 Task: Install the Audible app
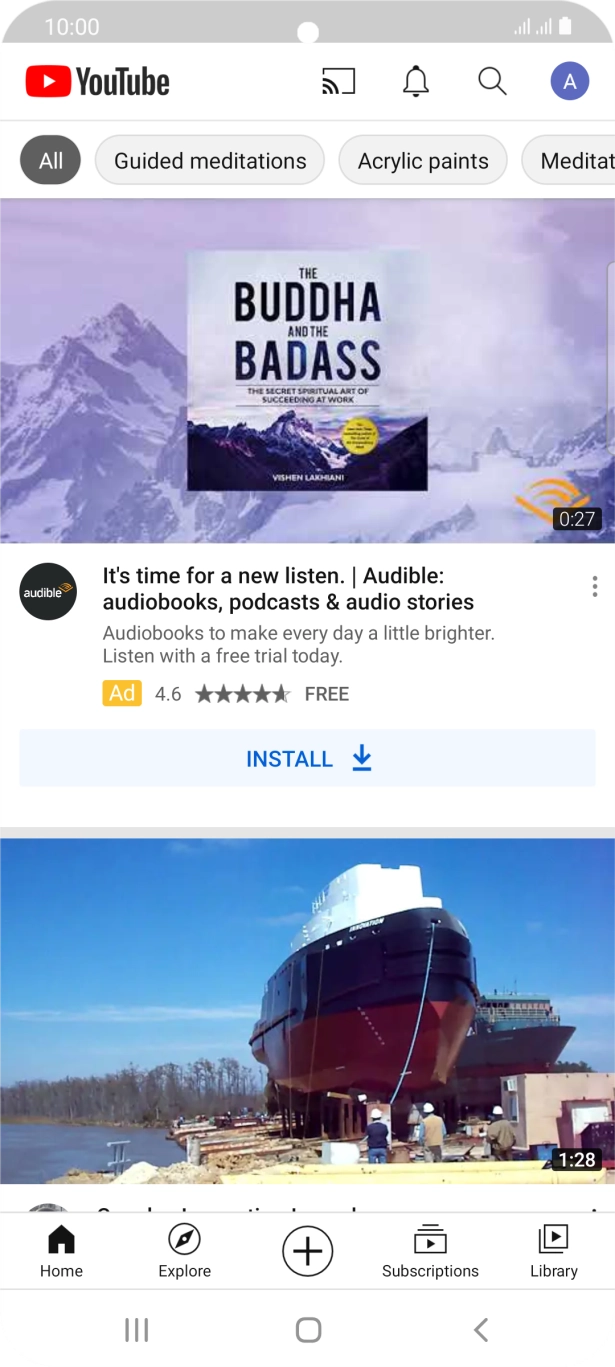click(307, 759)
